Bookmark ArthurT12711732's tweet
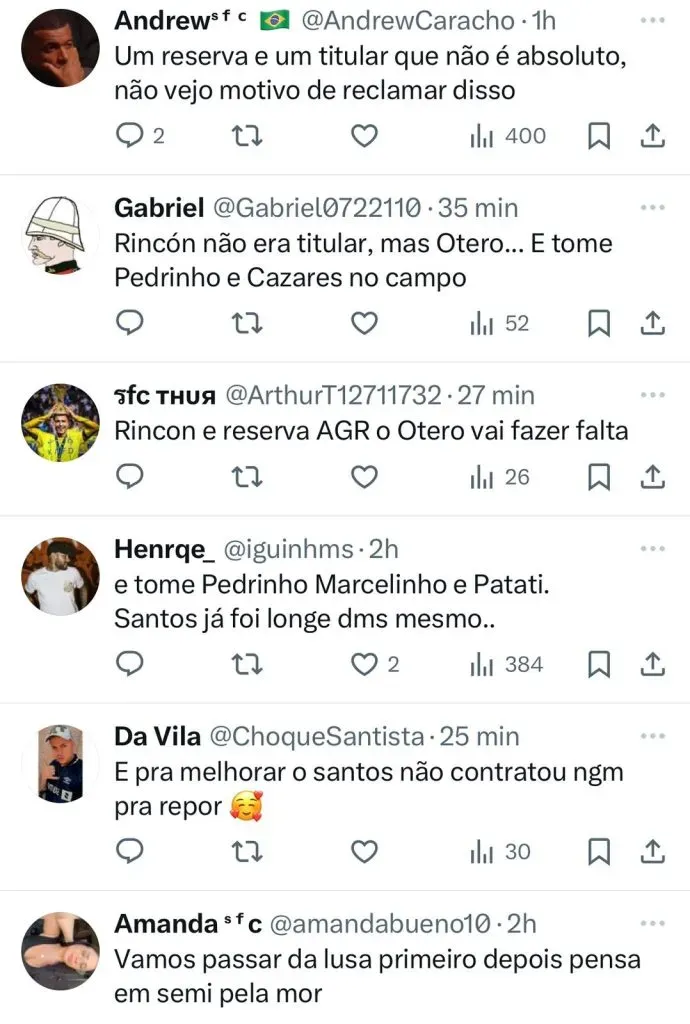 point(598,477)
